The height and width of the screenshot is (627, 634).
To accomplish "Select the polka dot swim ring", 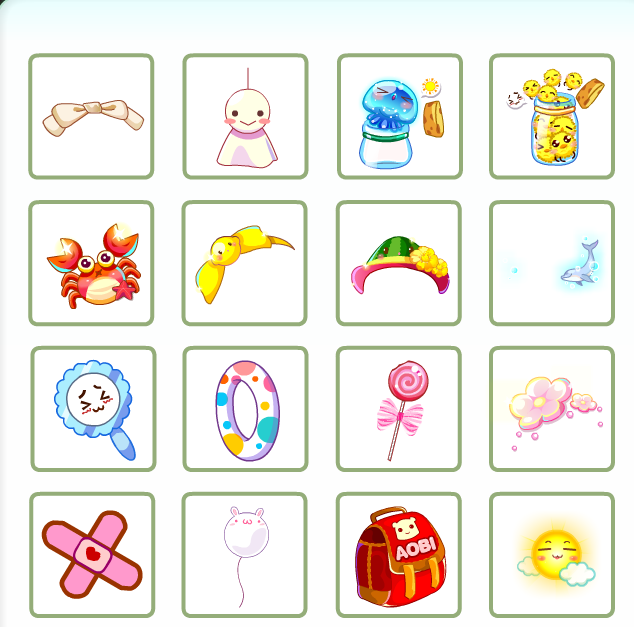I will (x=245, y=410).
